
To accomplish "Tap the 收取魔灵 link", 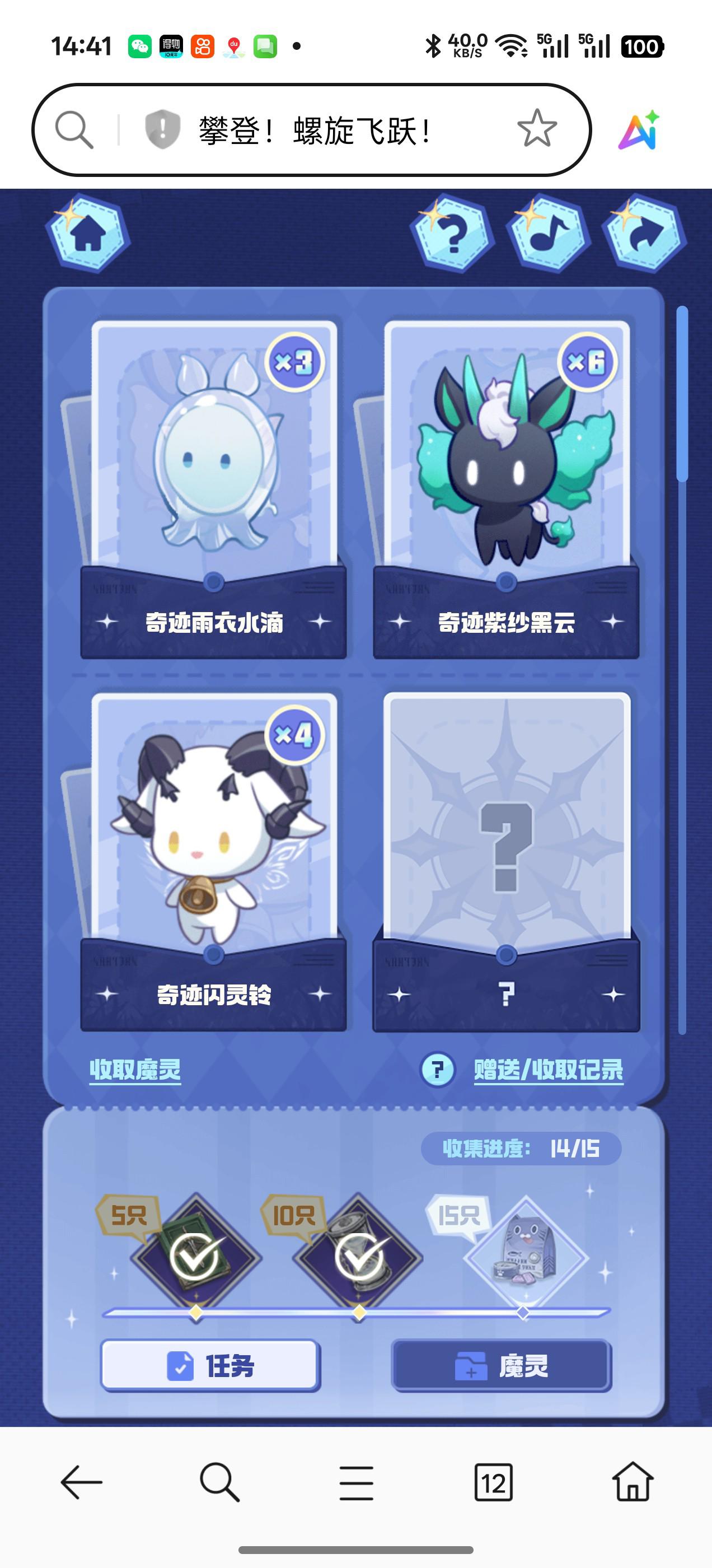I will click(x=135, y=1070).
